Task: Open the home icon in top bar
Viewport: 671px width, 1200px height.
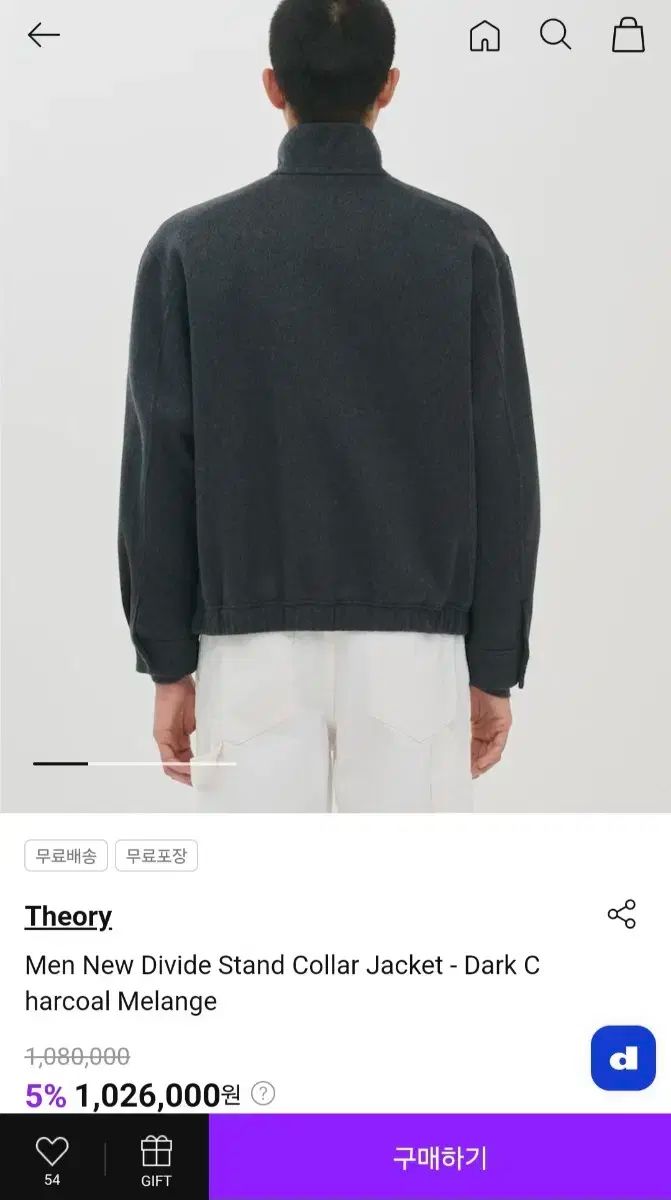Action: (x=485, y=36)
